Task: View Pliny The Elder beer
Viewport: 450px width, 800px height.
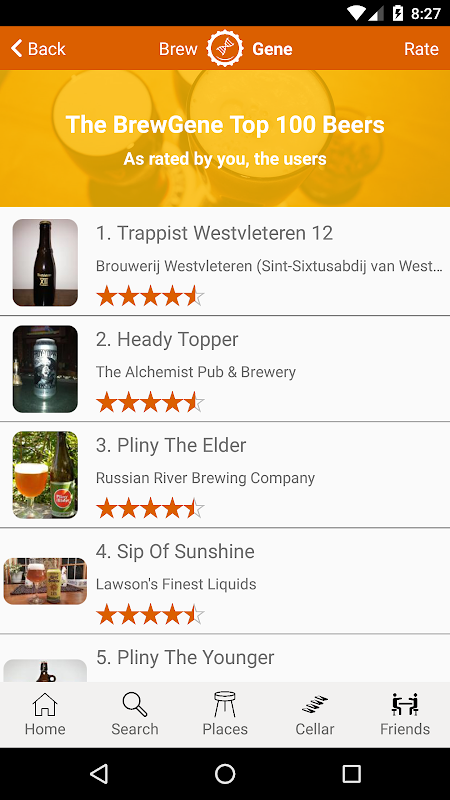Action: tap(225, 475)
